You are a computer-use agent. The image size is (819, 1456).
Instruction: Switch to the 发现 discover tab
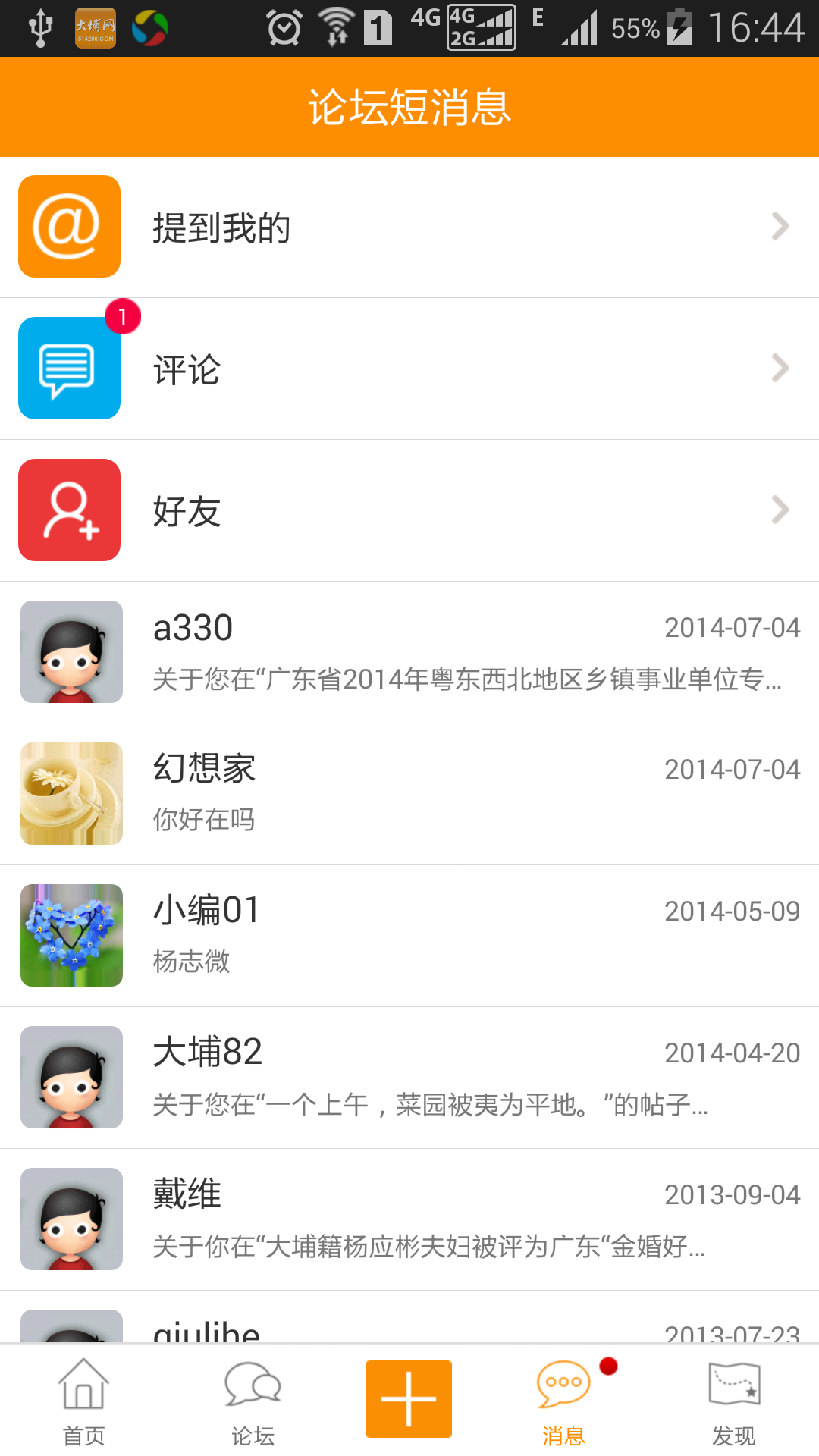point(733,1401)
